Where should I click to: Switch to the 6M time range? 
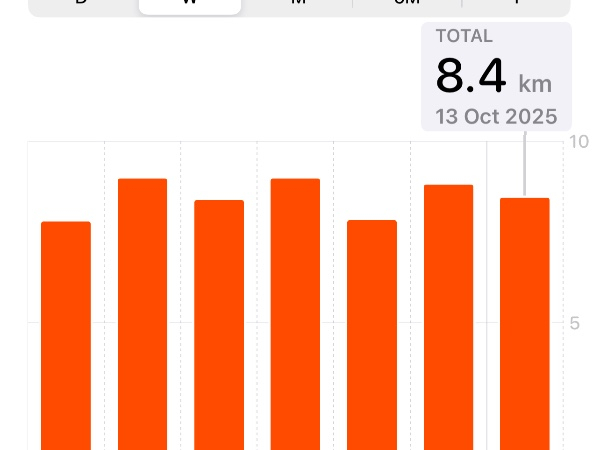point(406,4)
